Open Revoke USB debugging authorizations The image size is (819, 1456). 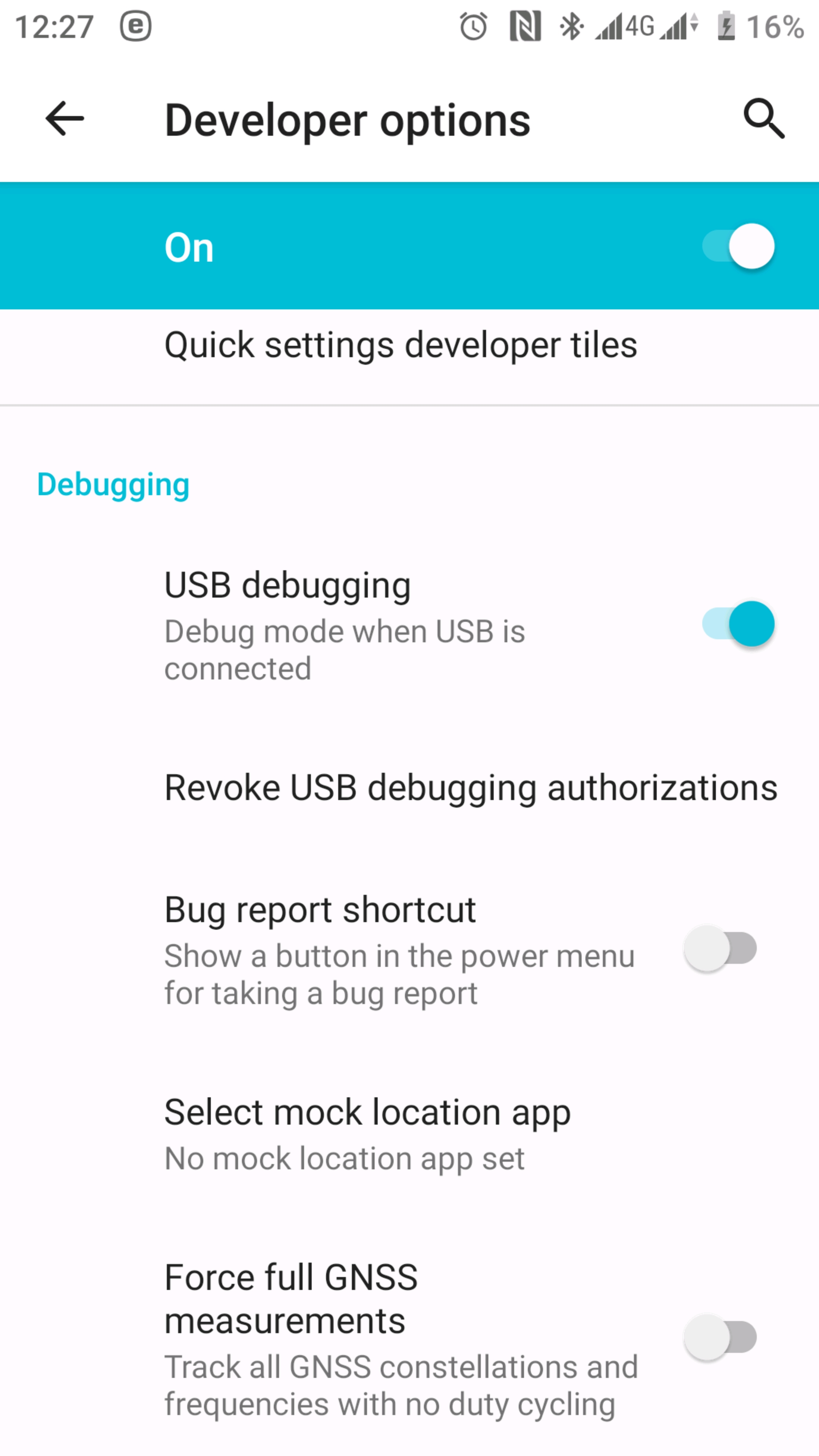coord(470,788)
